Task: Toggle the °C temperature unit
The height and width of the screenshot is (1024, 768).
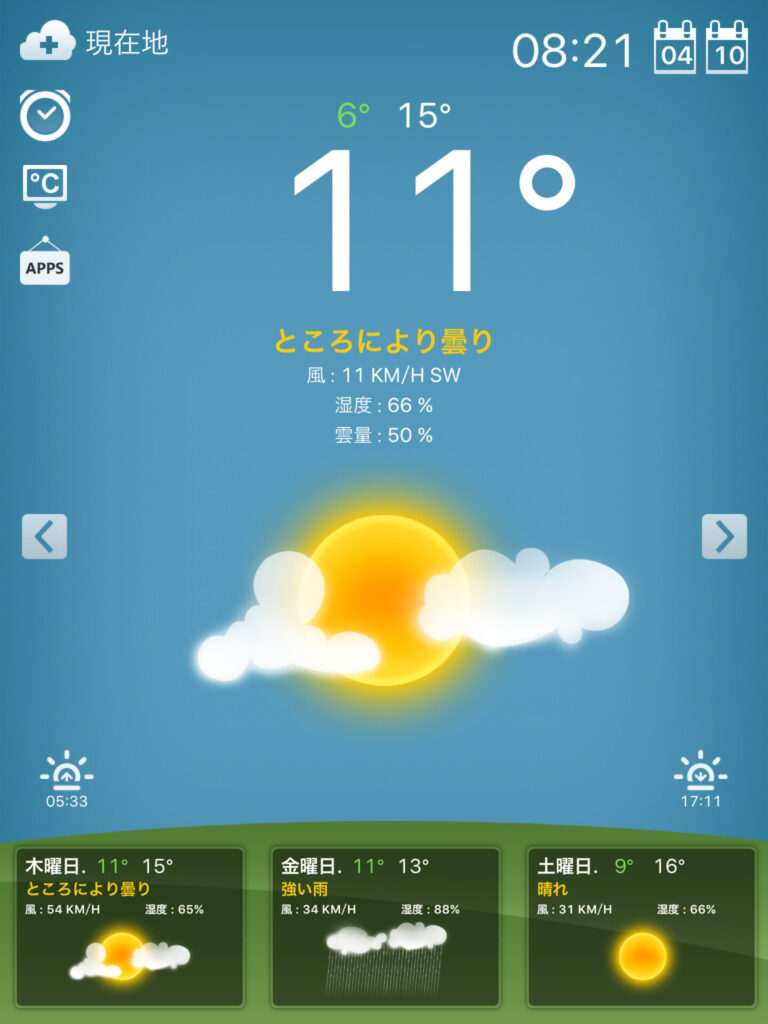Action: pos(45,186)
